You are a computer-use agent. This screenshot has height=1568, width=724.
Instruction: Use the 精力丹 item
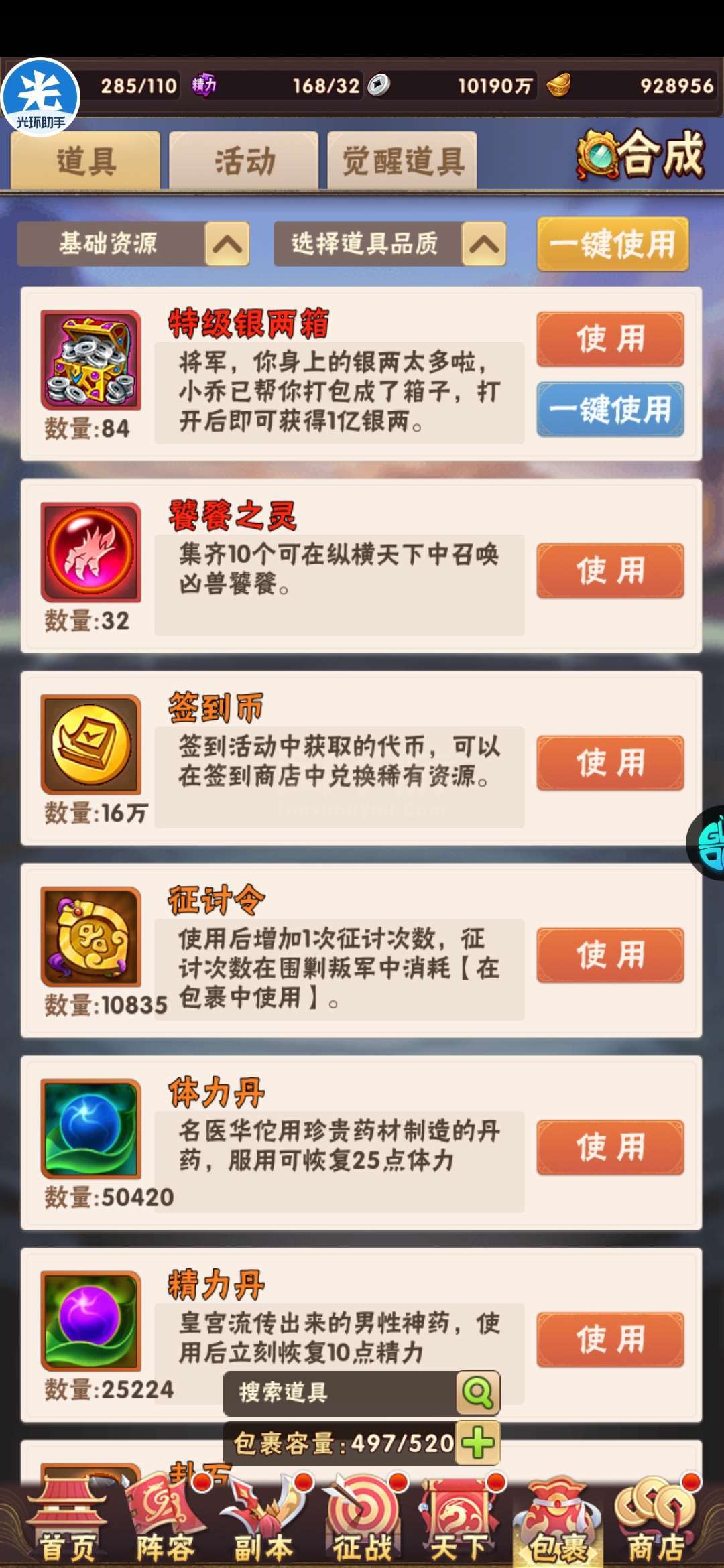coord(610,1340)
